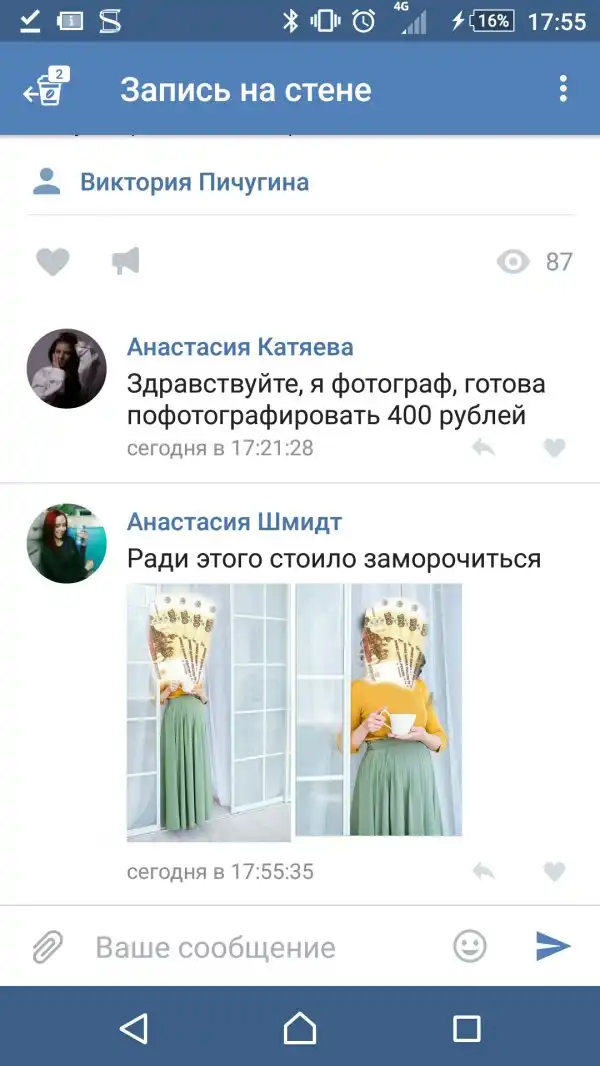
Task: Go back using the top-left arrow
Action: tap(42, 90)
